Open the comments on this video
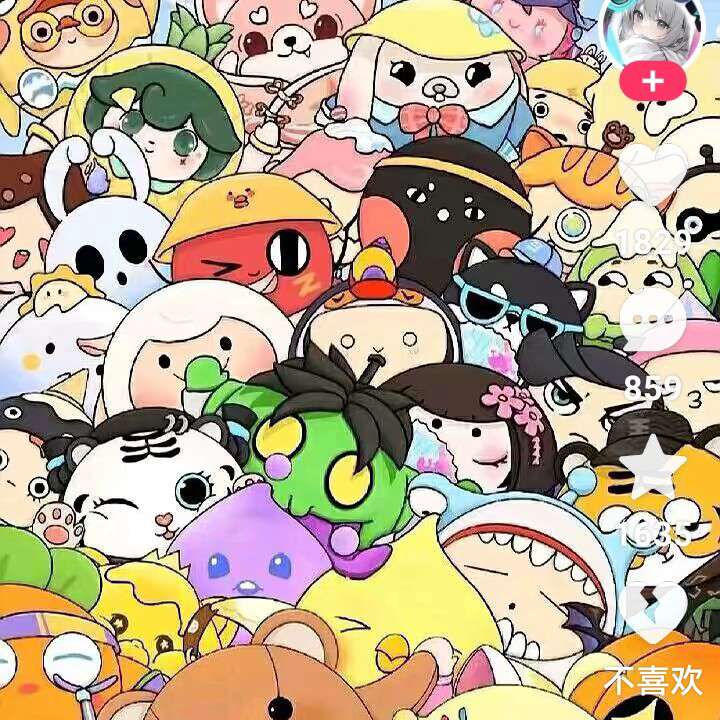 653,324
